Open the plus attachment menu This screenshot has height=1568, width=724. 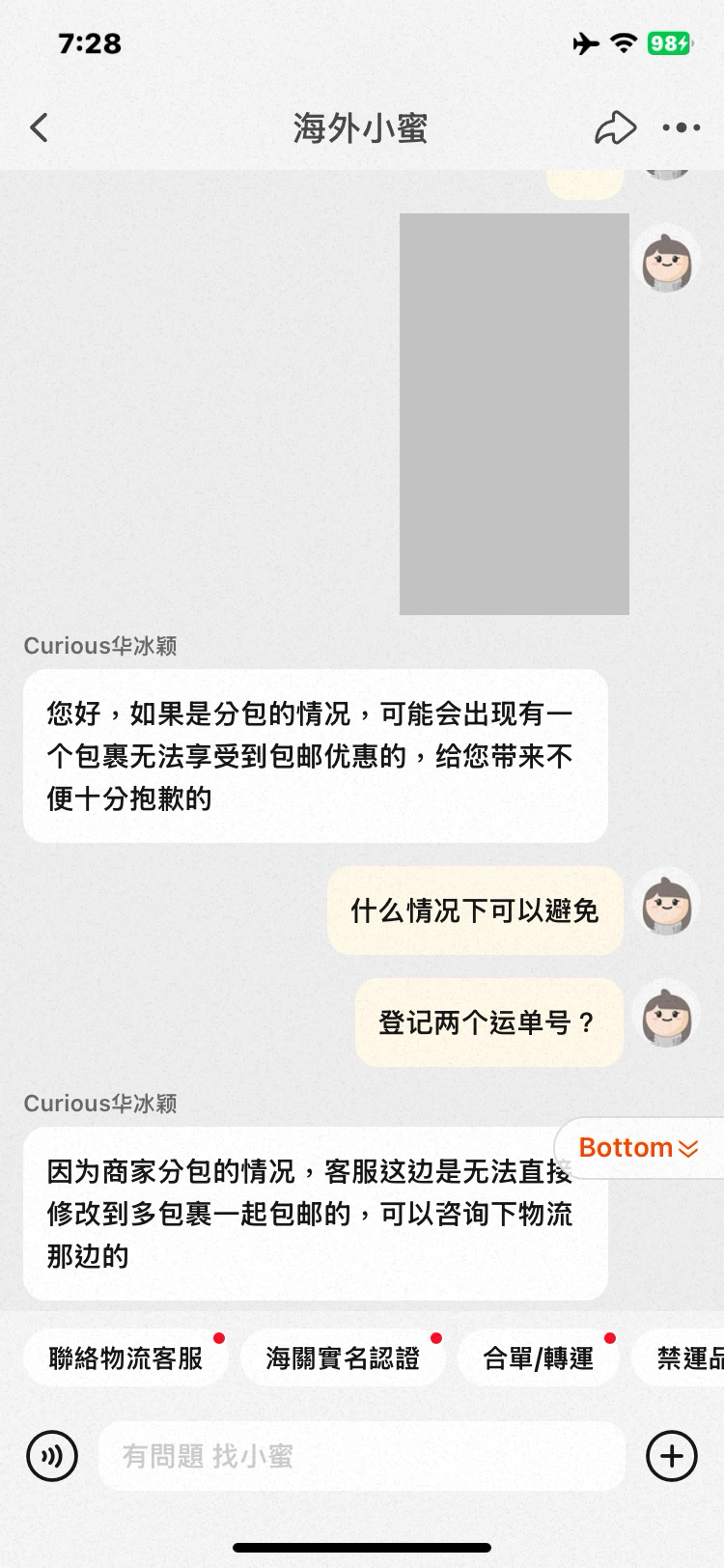pos(672,1456)
